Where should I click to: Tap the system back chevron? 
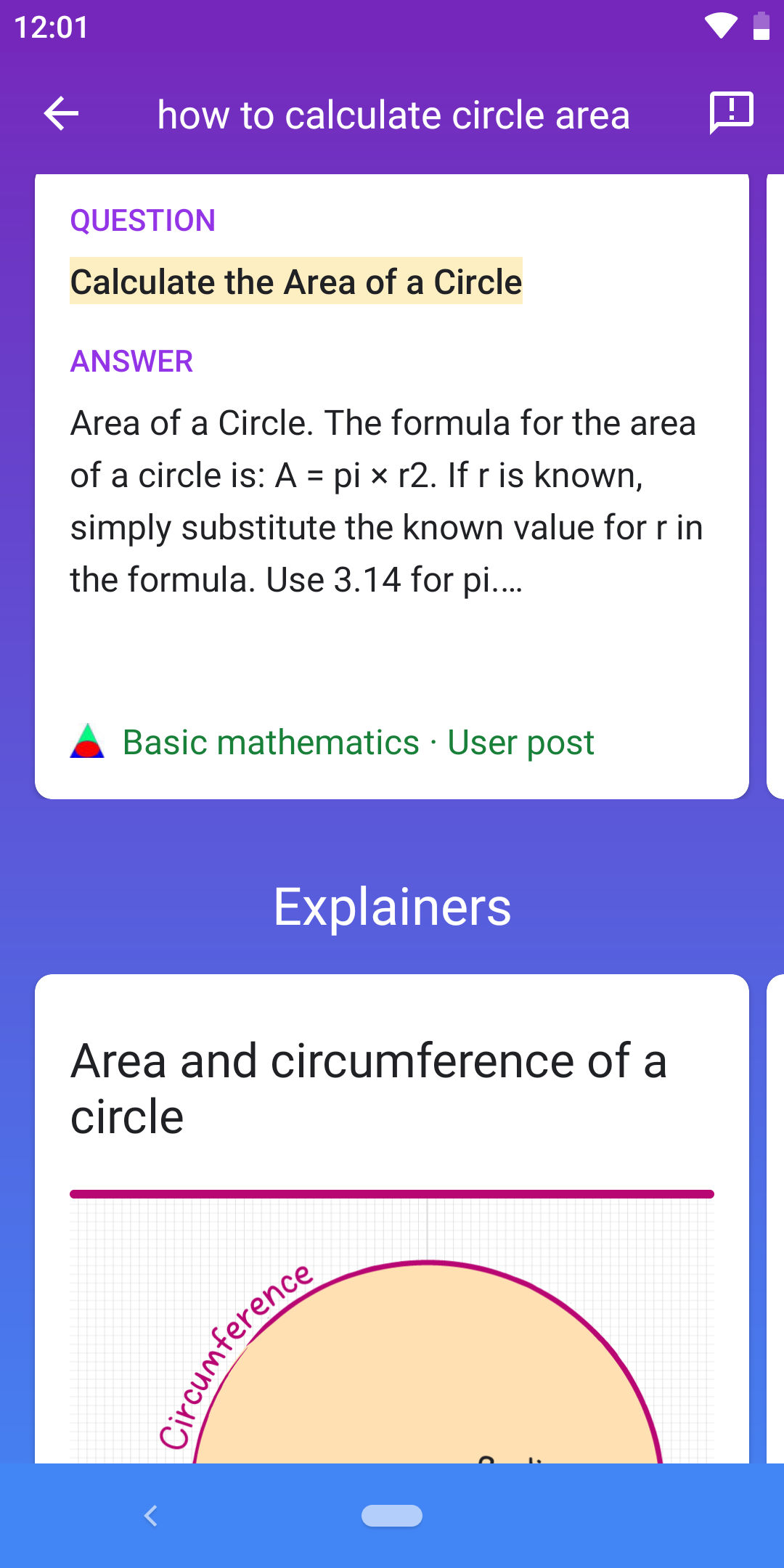click(x=151, y=1516)
